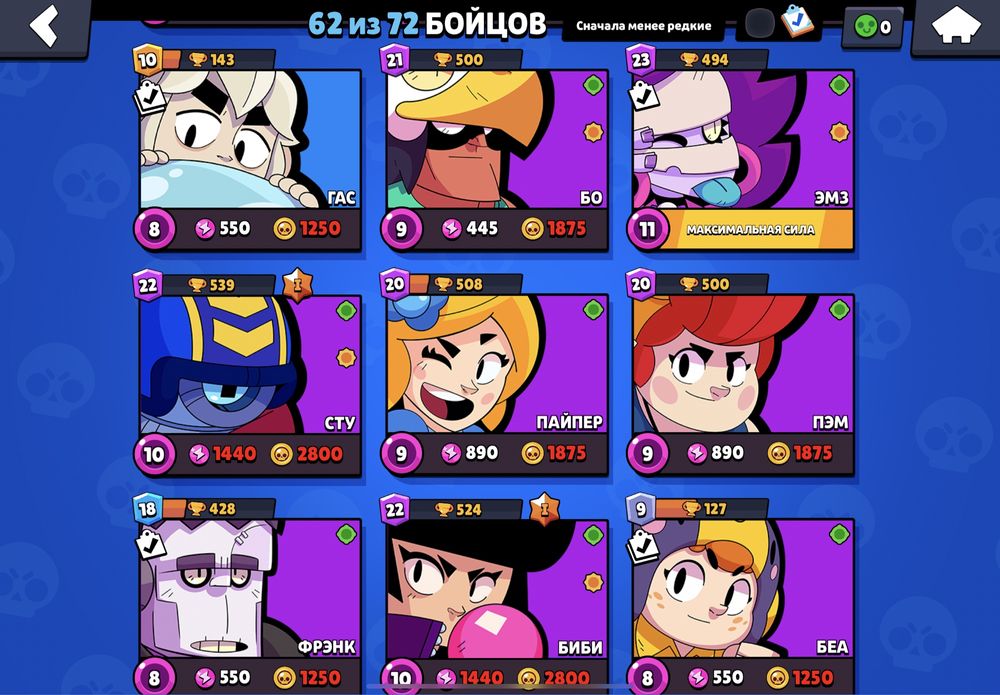Screen dimensions: 1000x695
Task: Open the sort dropdown 'Сначала менее редкие'
Action: coord(643,26)
